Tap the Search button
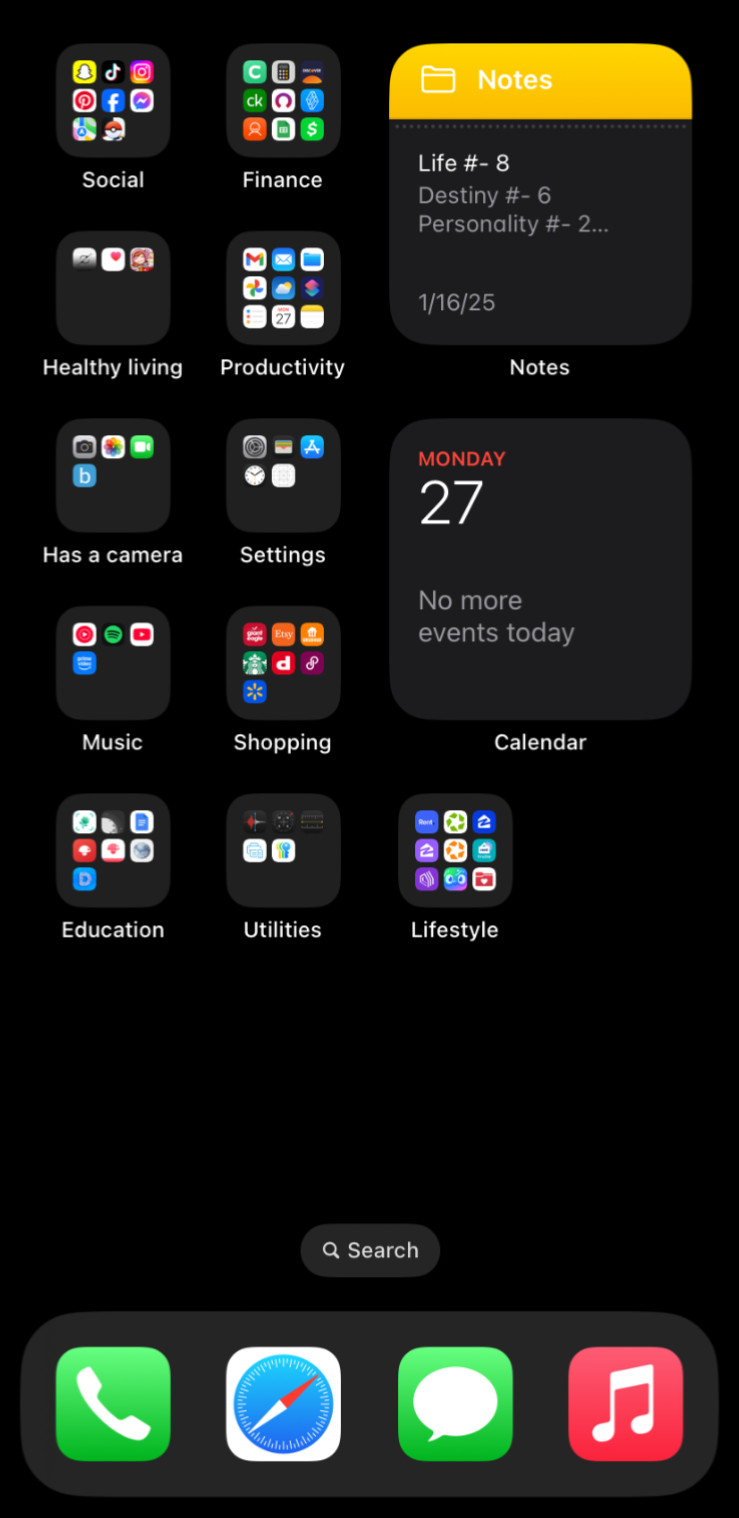739x1518 pixels. 370,1250
